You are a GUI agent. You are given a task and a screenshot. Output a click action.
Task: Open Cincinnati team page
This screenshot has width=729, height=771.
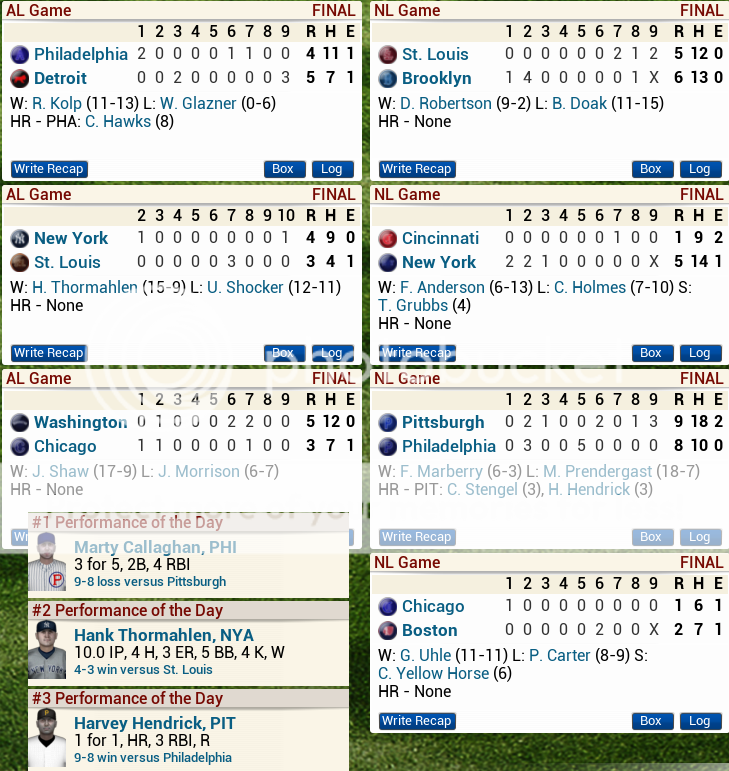440,238
